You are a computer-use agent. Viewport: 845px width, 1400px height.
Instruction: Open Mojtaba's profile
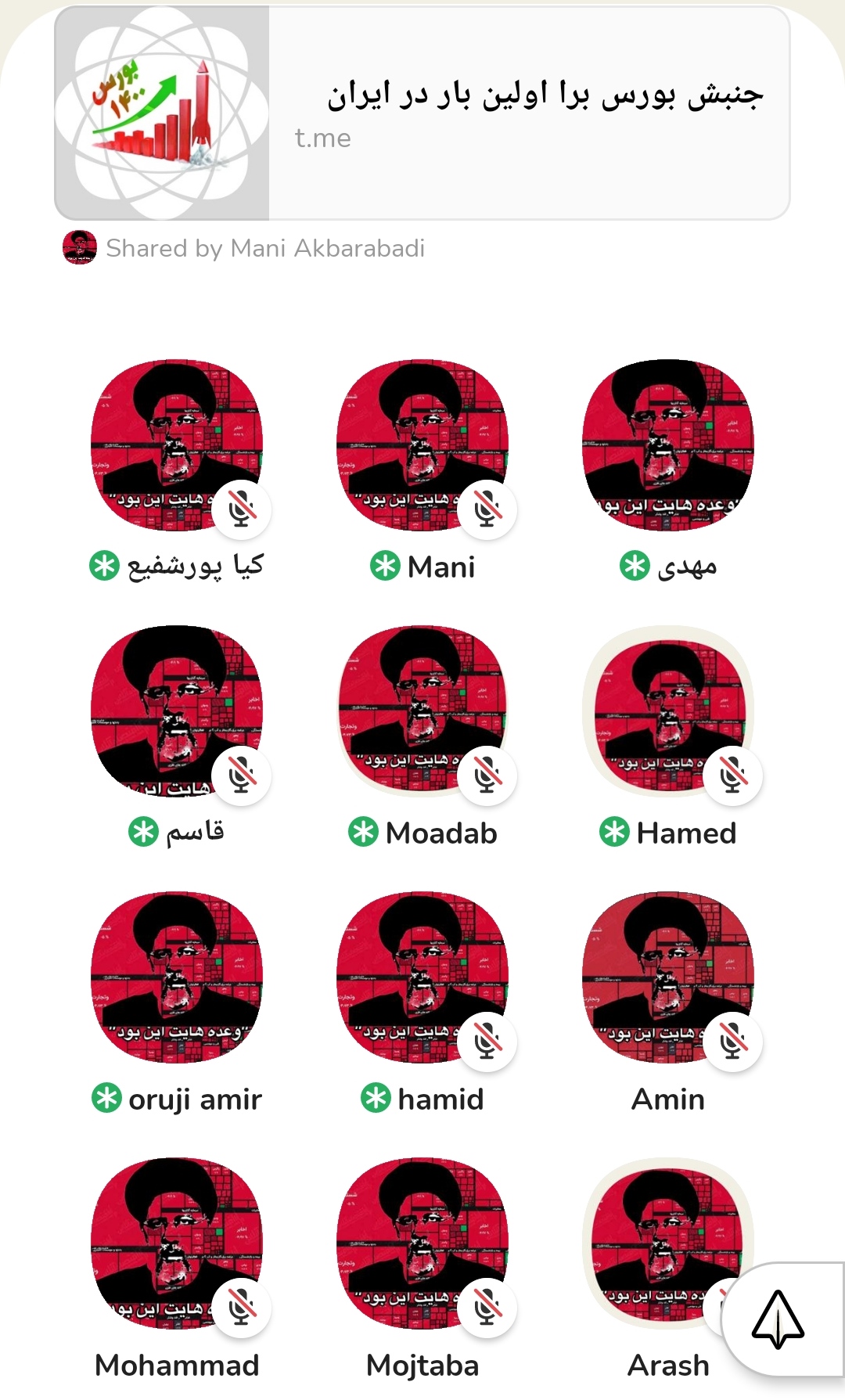(x=422, y=1243)
